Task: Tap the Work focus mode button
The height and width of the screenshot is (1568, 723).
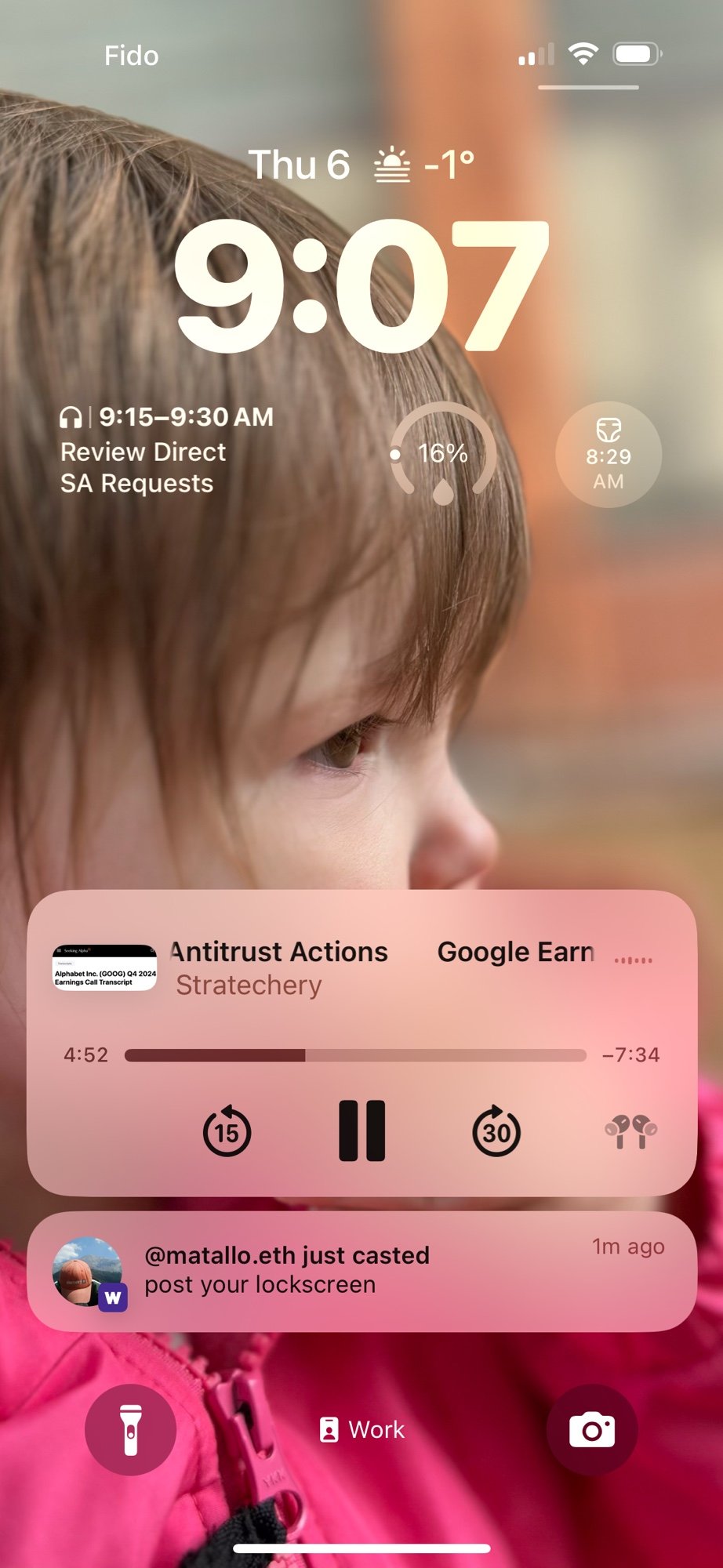Action: [x=361, y=1429]
